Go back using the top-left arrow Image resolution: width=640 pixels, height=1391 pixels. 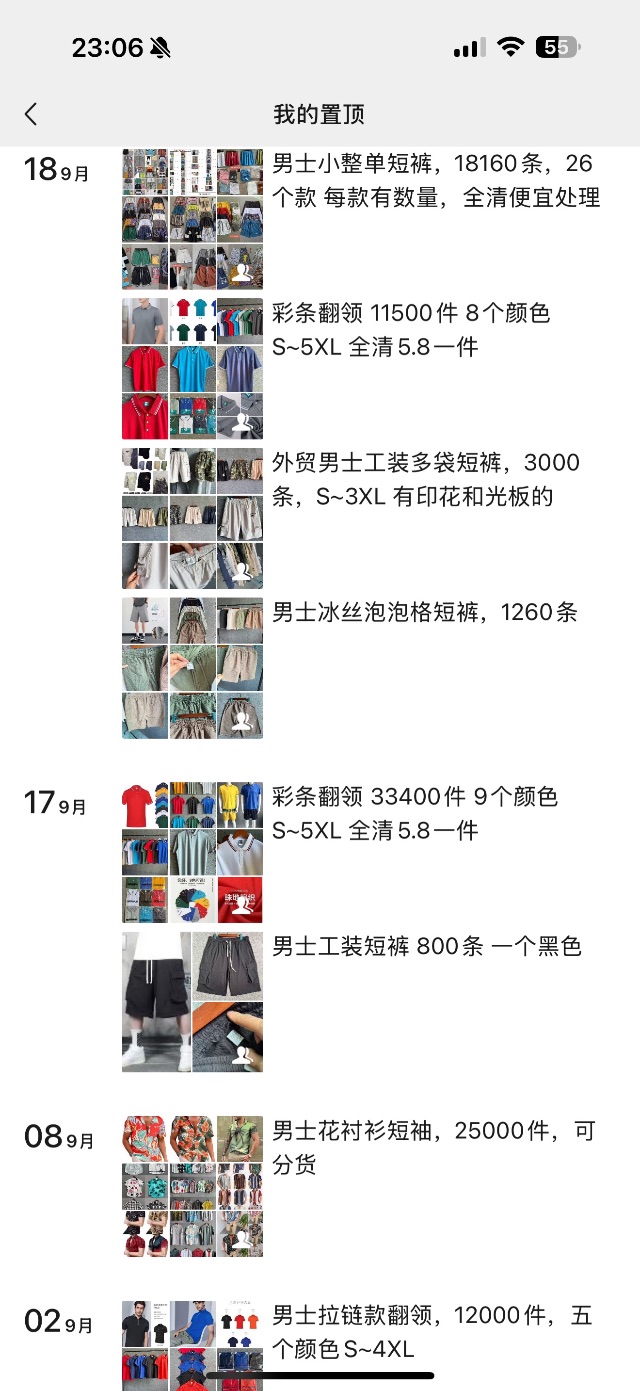[x=31, y=114]
